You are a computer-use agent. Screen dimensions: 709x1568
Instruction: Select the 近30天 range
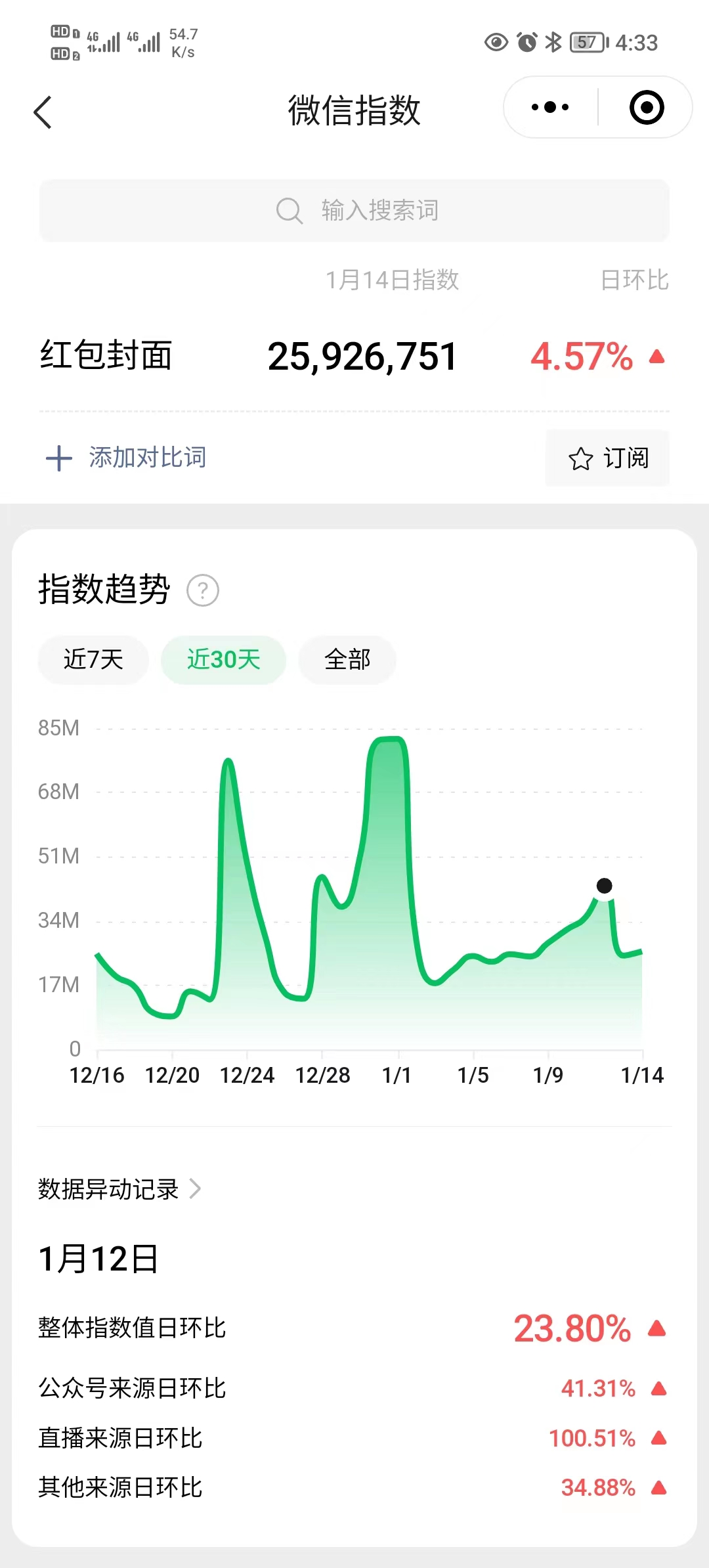click(223, 660)
